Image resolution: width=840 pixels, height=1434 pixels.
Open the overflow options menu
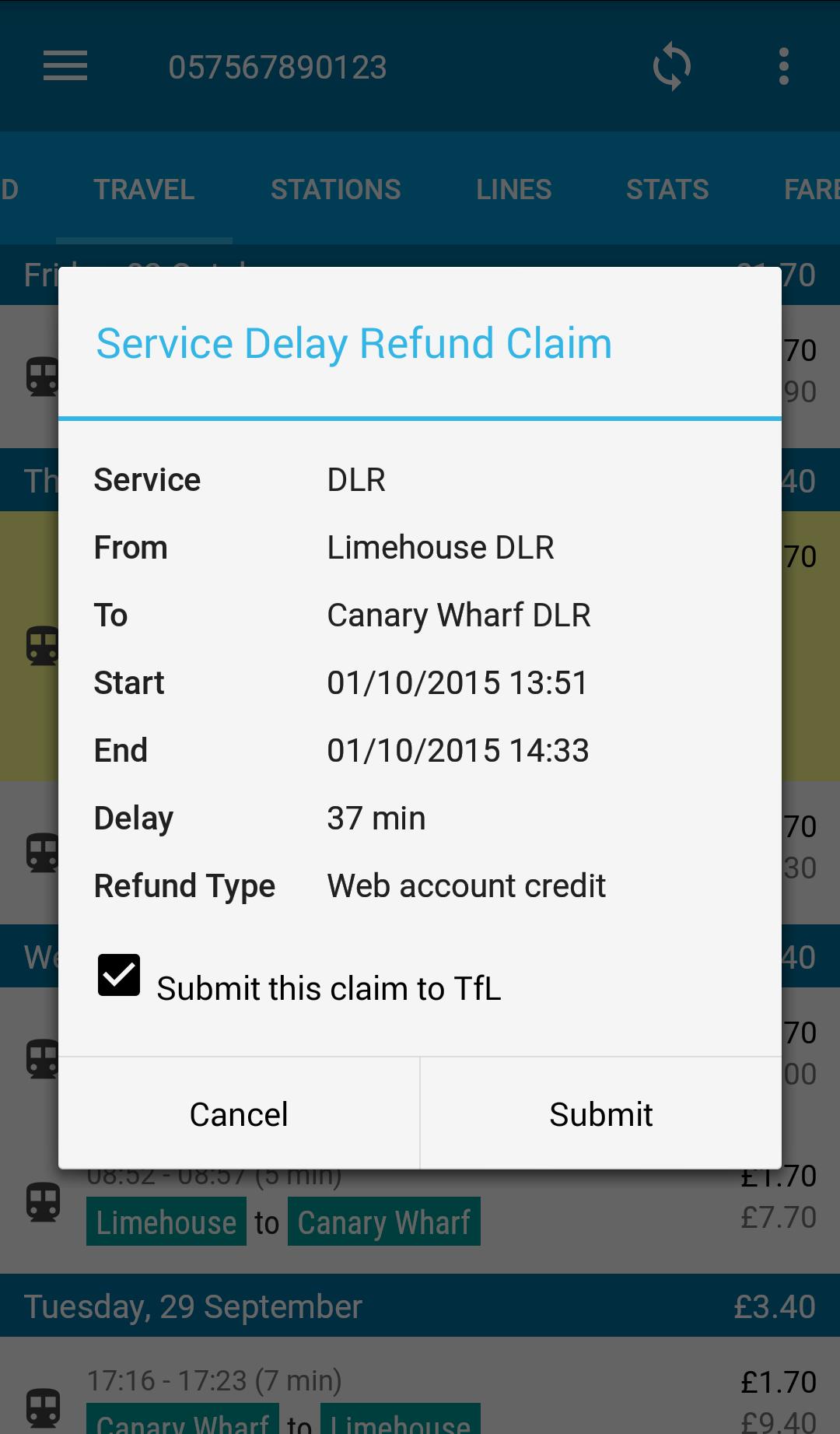pos(783,67)
